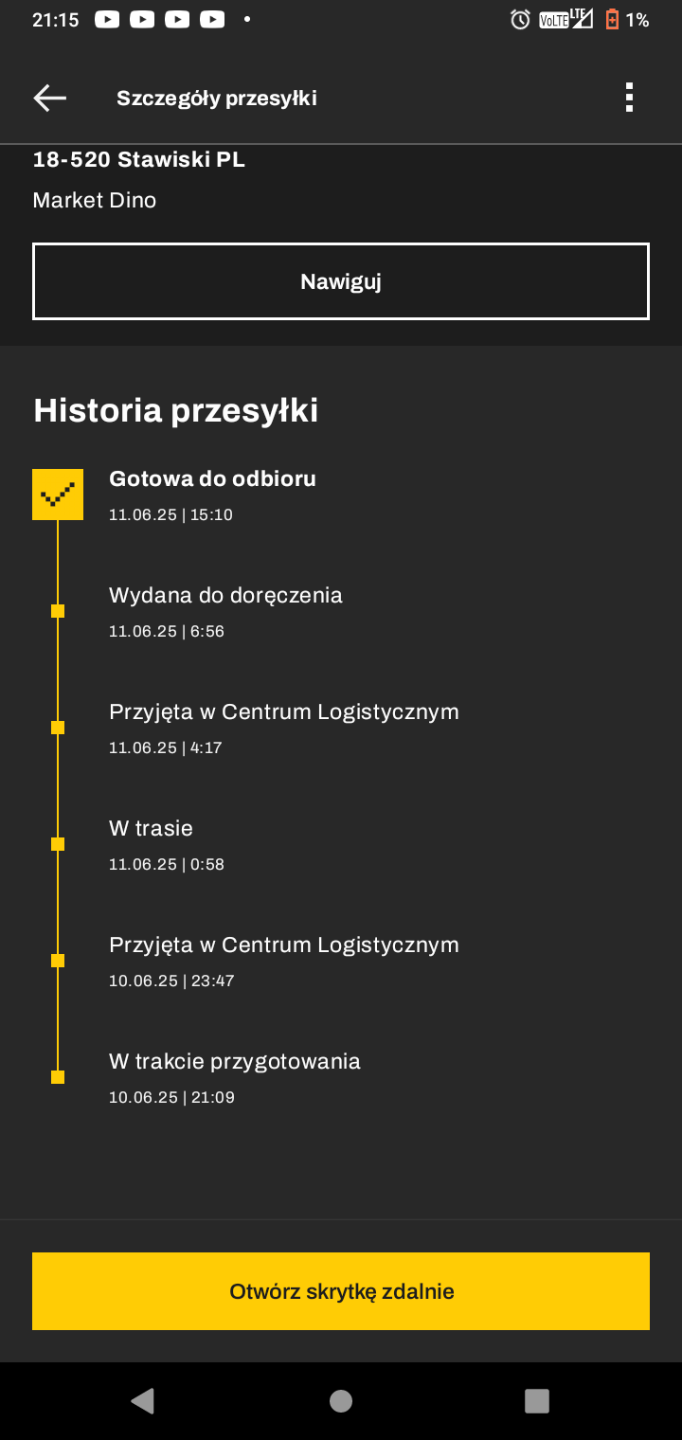
Task: Tap the system back button
Action: point(143,1401)
